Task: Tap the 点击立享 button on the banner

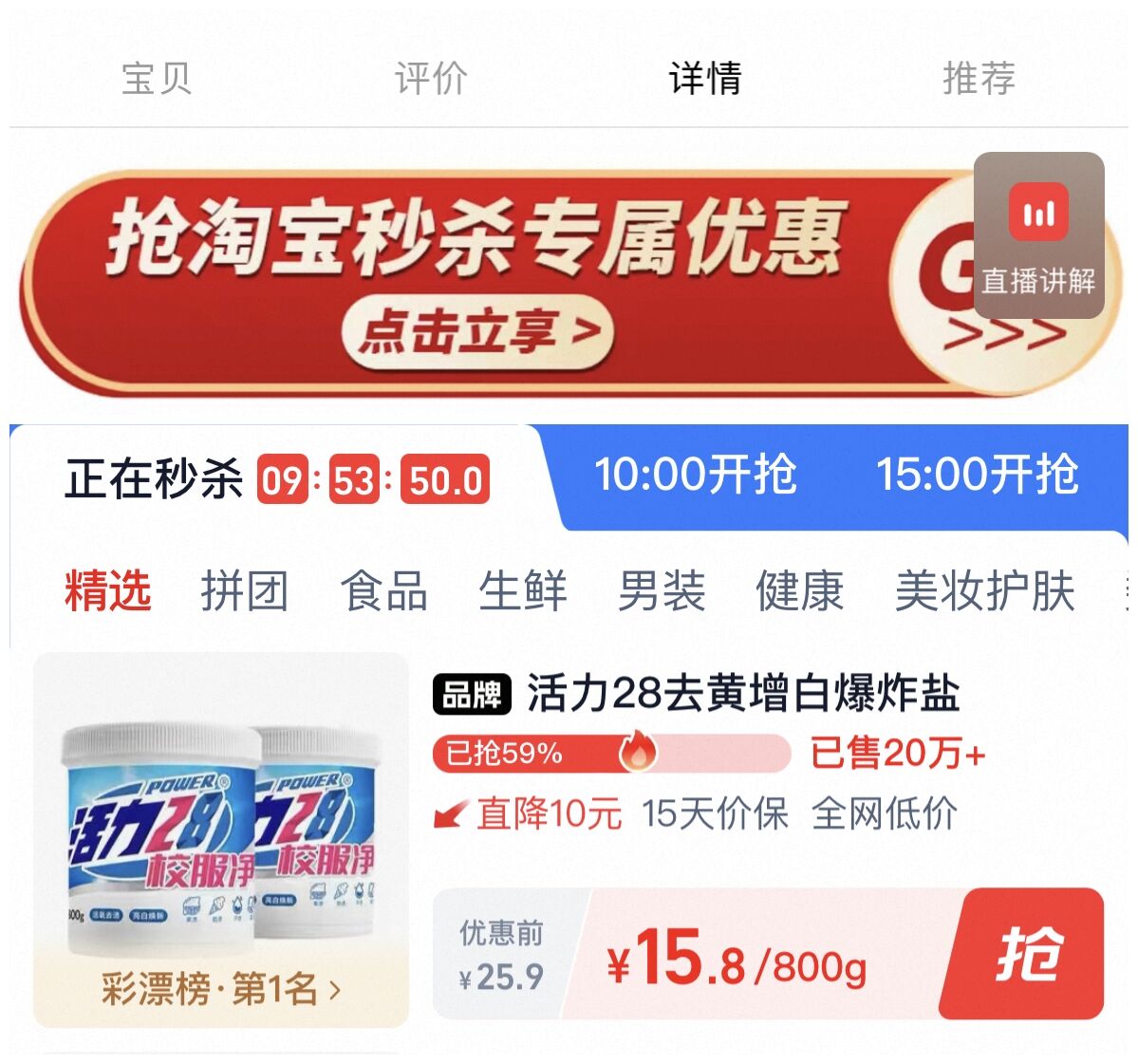Action: tap(478, 332)
